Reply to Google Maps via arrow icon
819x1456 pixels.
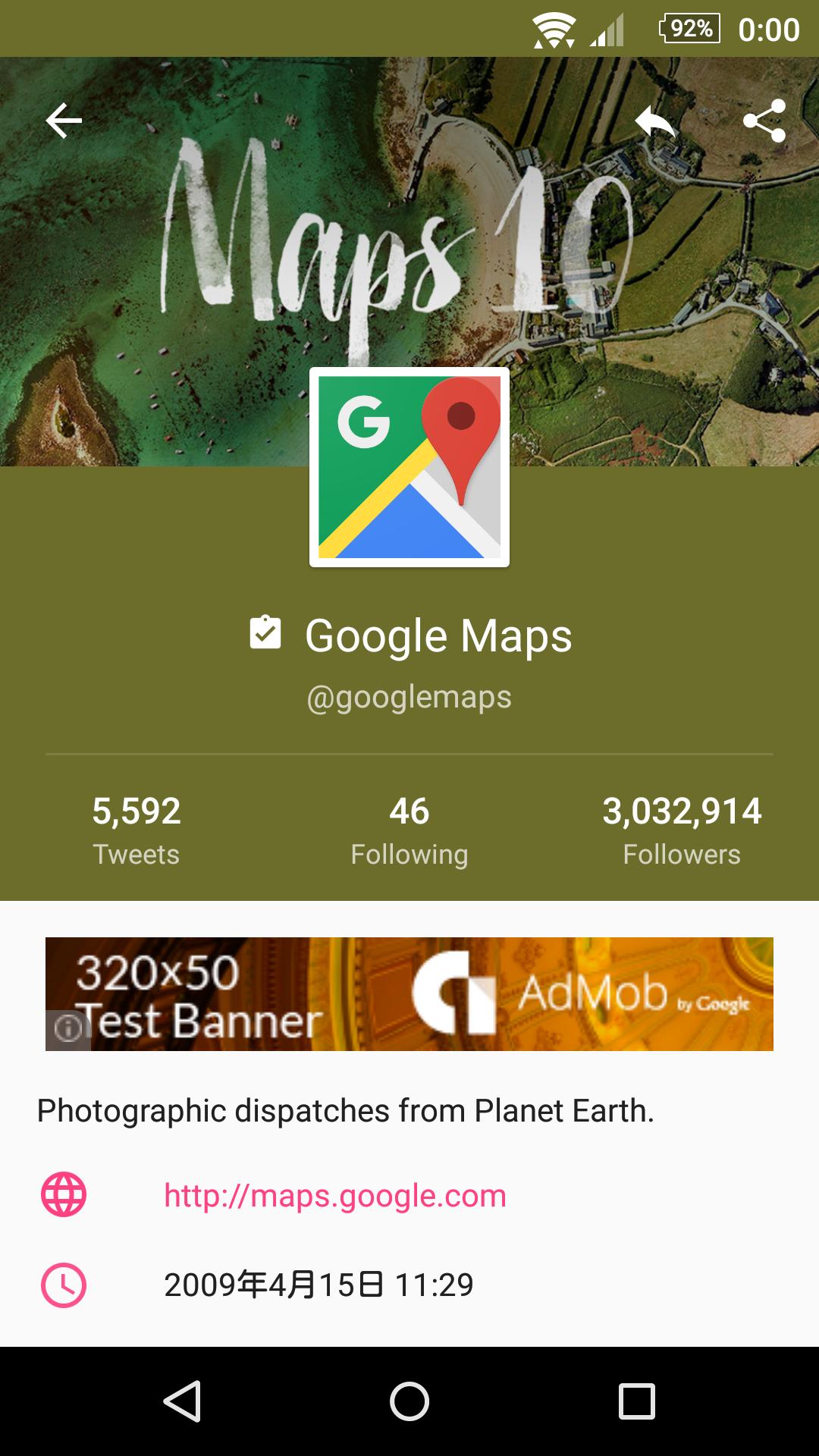click(654, 121)
